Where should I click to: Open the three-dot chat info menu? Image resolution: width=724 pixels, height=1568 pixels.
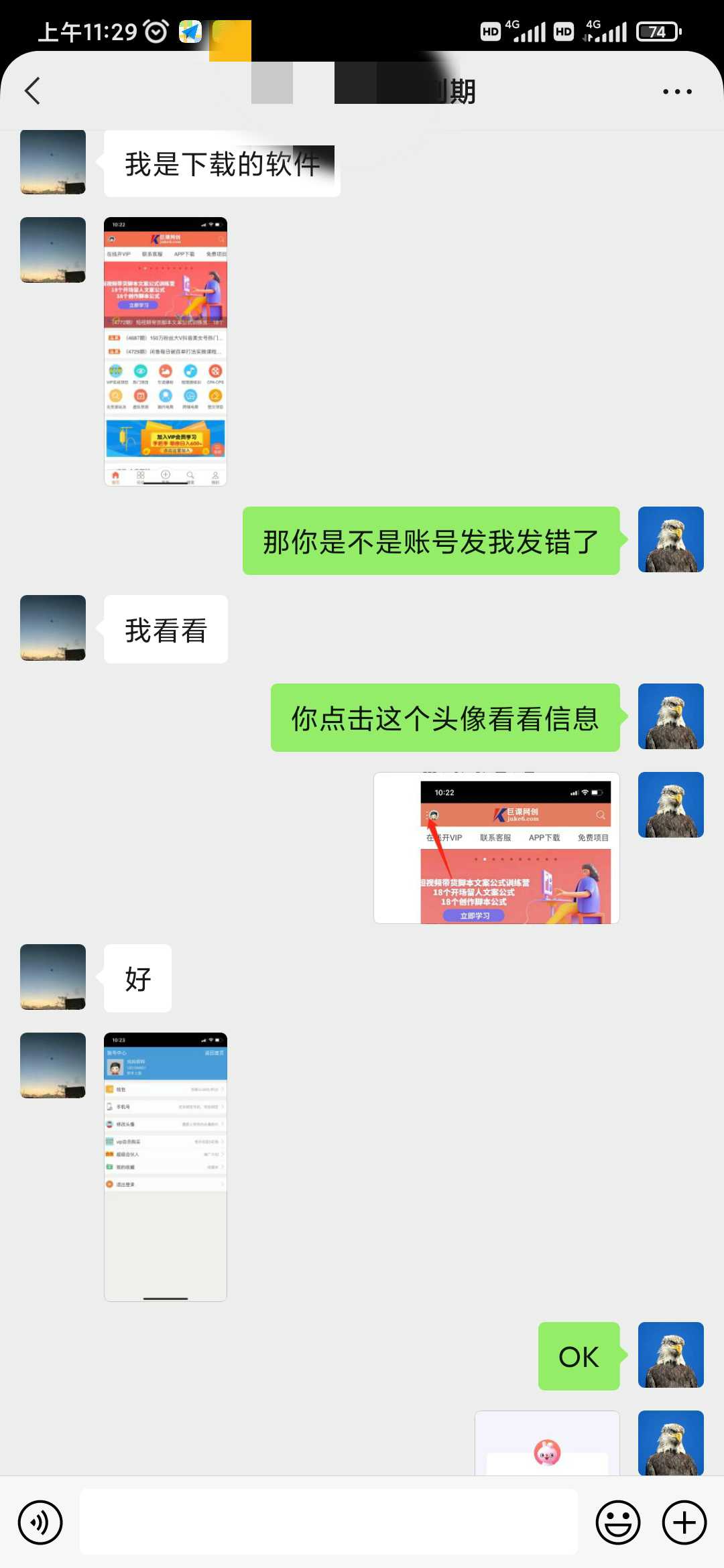pos(677,91)
